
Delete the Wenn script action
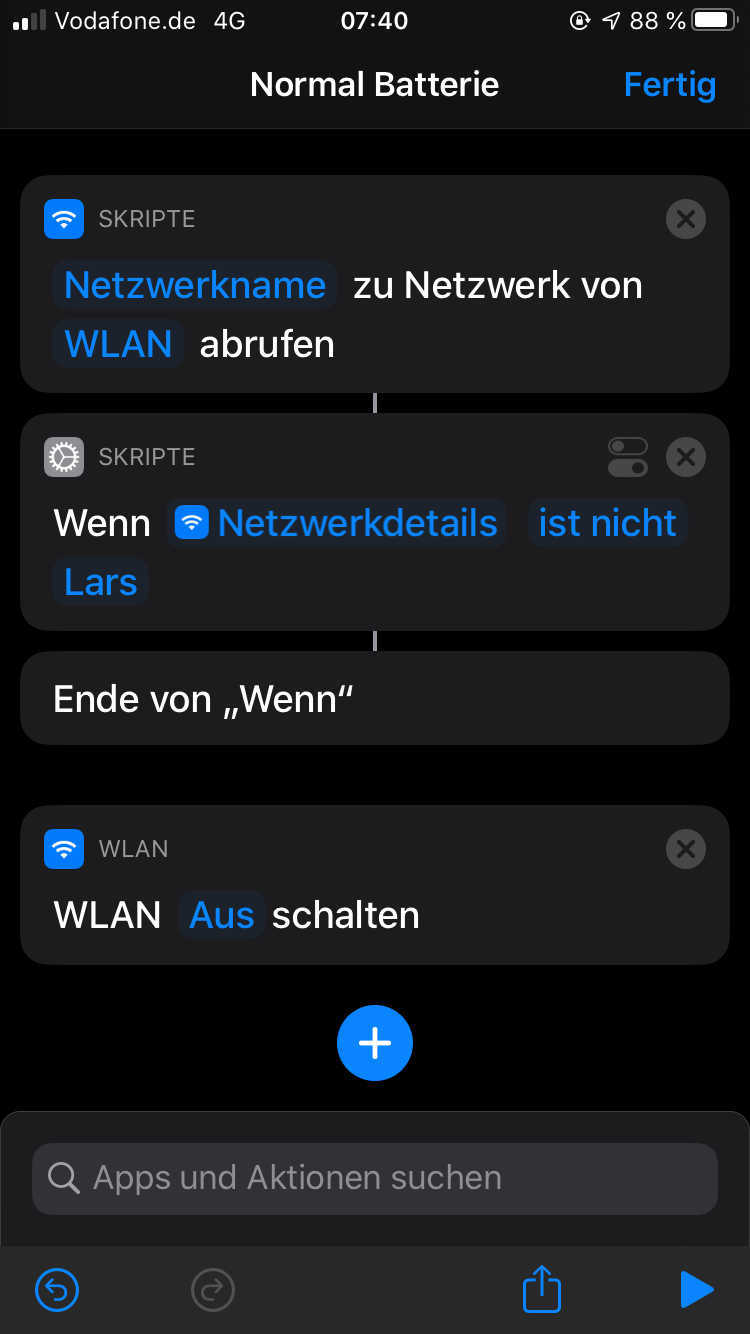[x=686, y=457]
